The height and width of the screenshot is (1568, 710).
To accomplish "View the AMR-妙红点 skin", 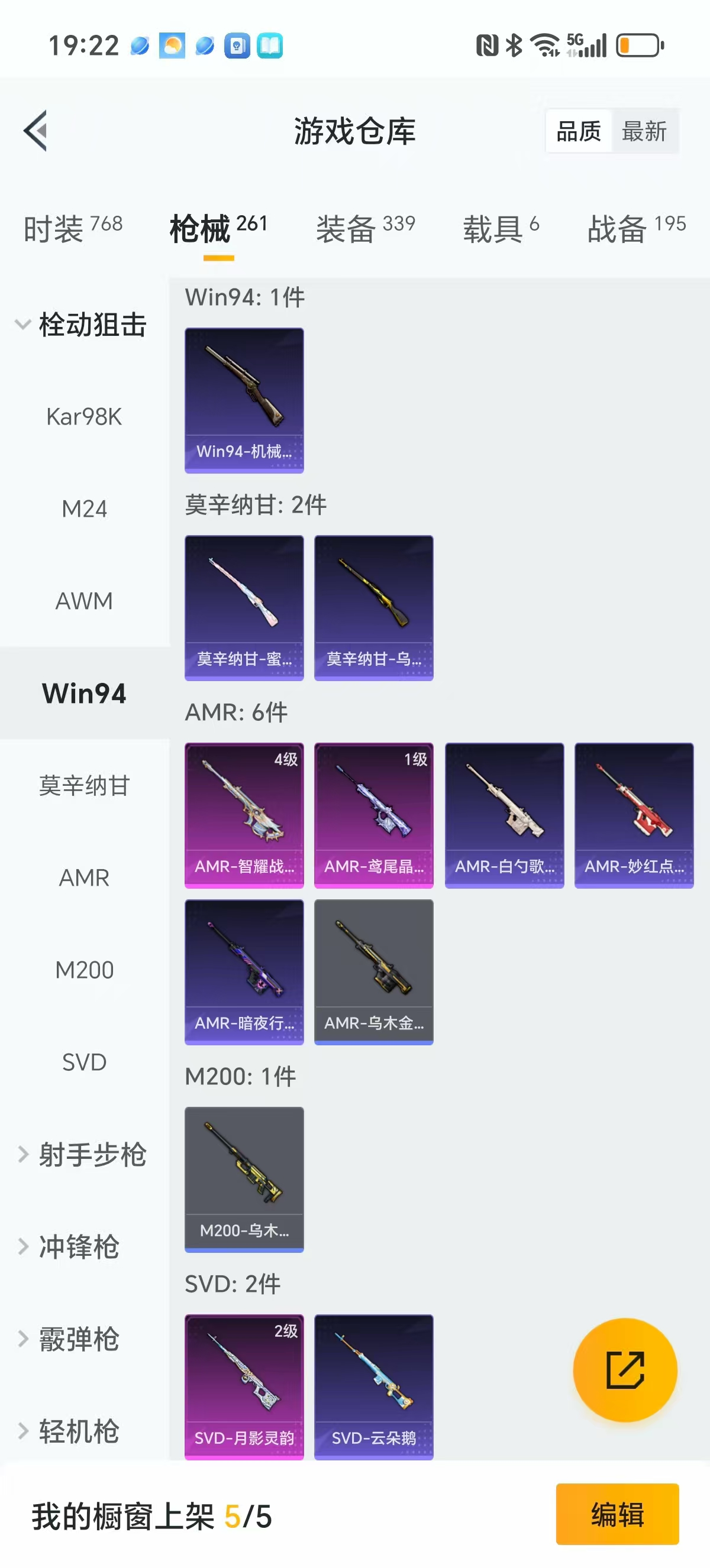I will pyautogui.click(x=634, y=815).
